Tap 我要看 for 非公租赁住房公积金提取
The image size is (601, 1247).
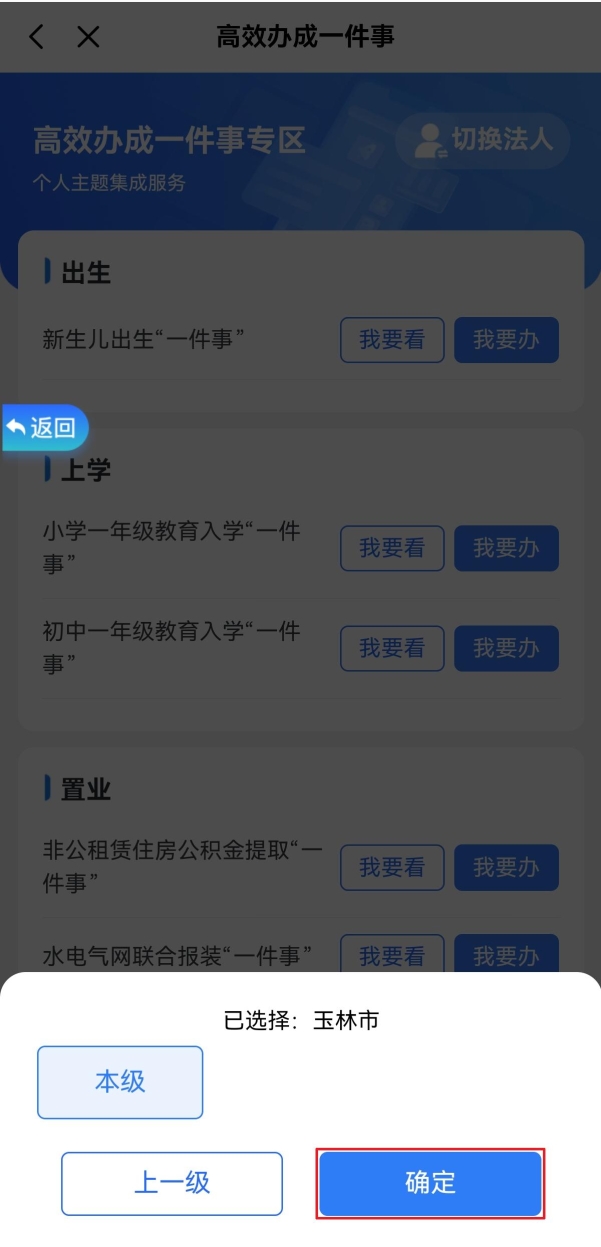pyautogui.click(x=392, y=867)
